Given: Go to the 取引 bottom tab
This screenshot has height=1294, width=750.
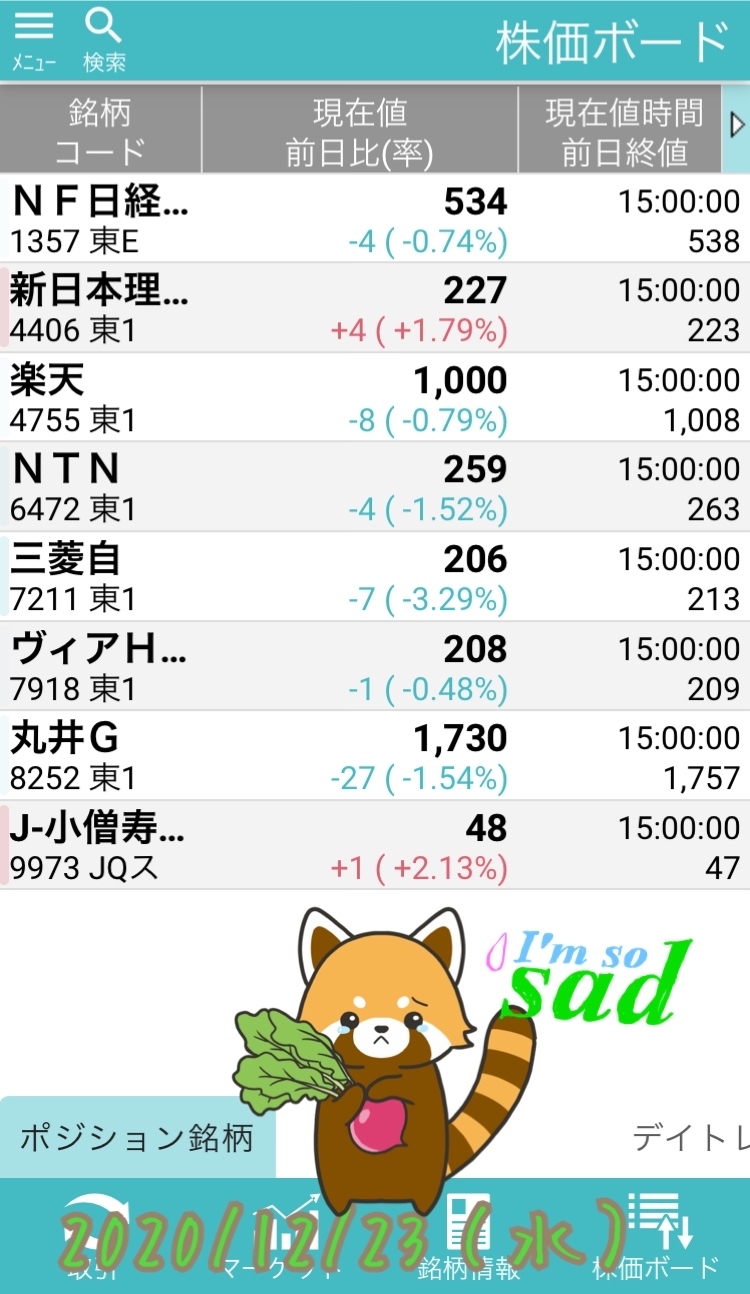Looking at the screenshot, I should 92,1235.
